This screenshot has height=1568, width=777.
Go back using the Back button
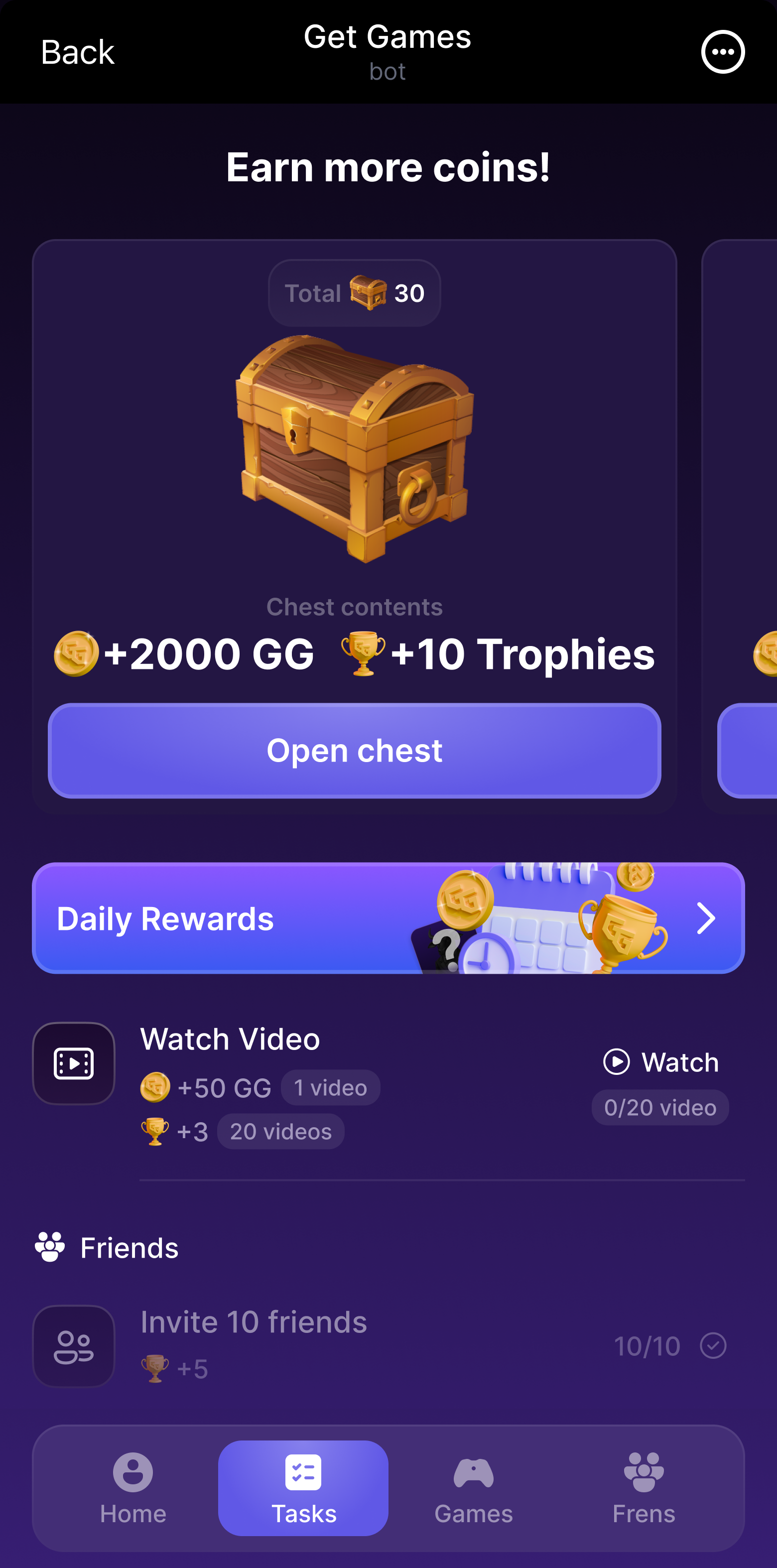pyautogui.click(x=77, y=52)
